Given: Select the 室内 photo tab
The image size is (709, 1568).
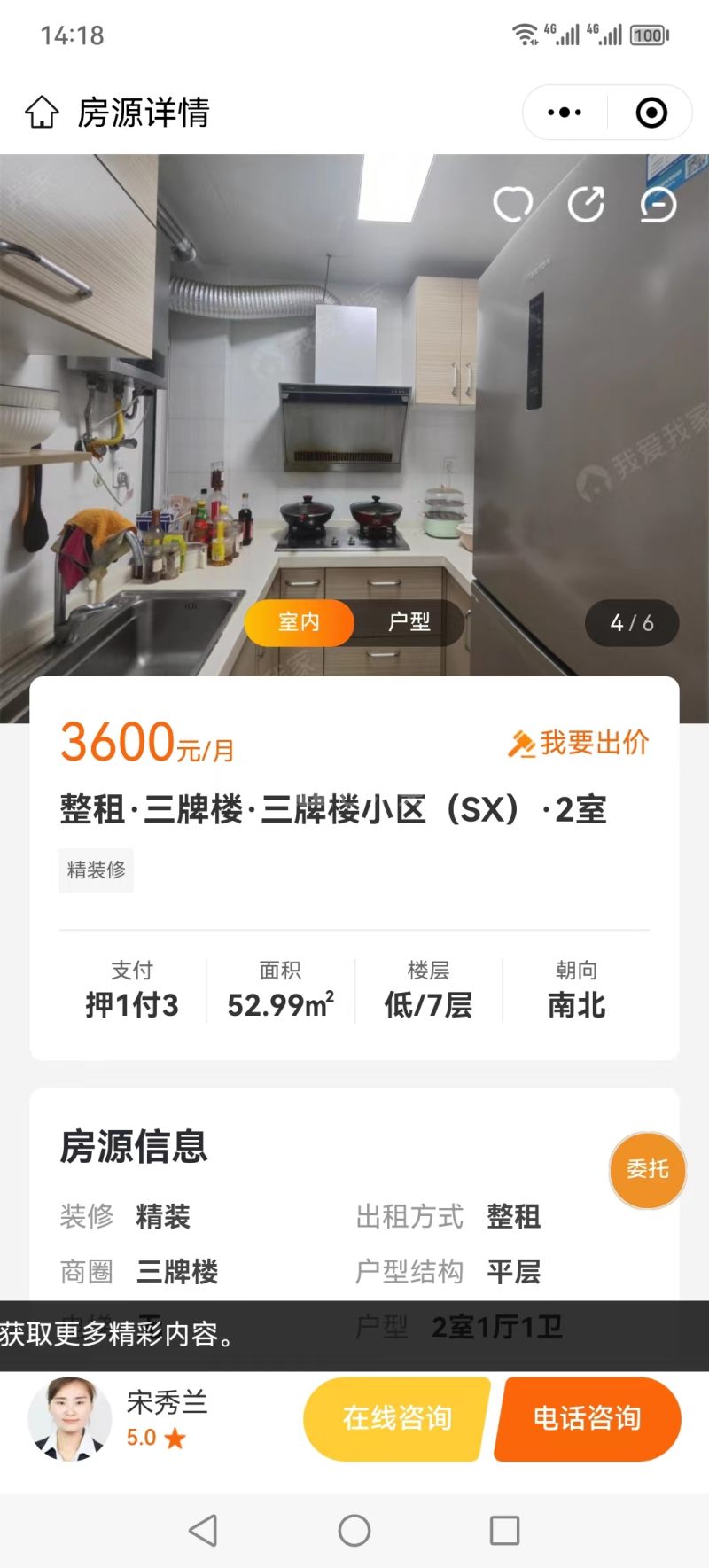Looking at the screenshot, I should click(x=300, y=622).
